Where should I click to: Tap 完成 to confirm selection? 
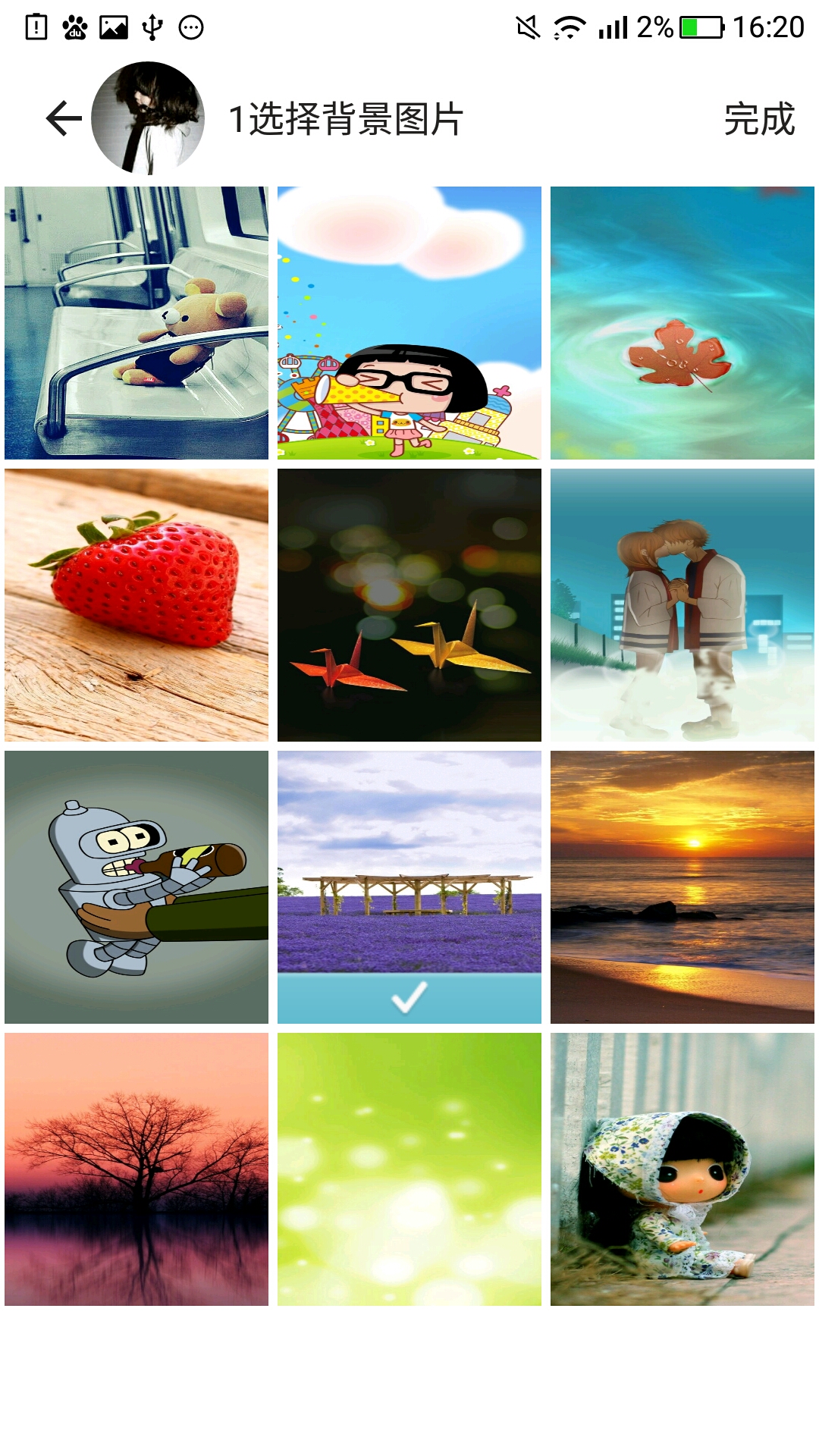[759, 119]
